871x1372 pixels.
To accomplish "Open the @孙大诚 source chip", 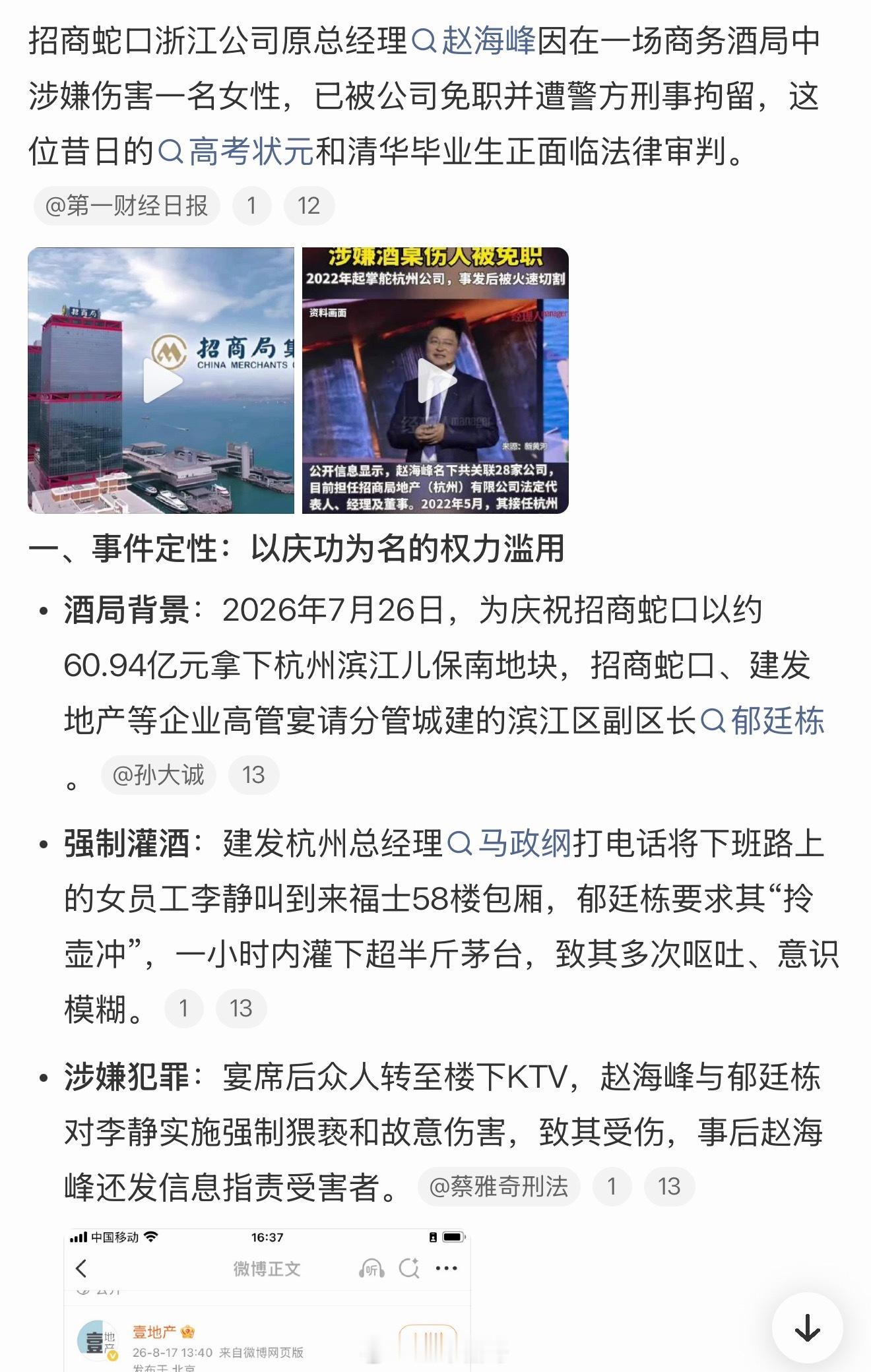I will (x=158, y=775).
